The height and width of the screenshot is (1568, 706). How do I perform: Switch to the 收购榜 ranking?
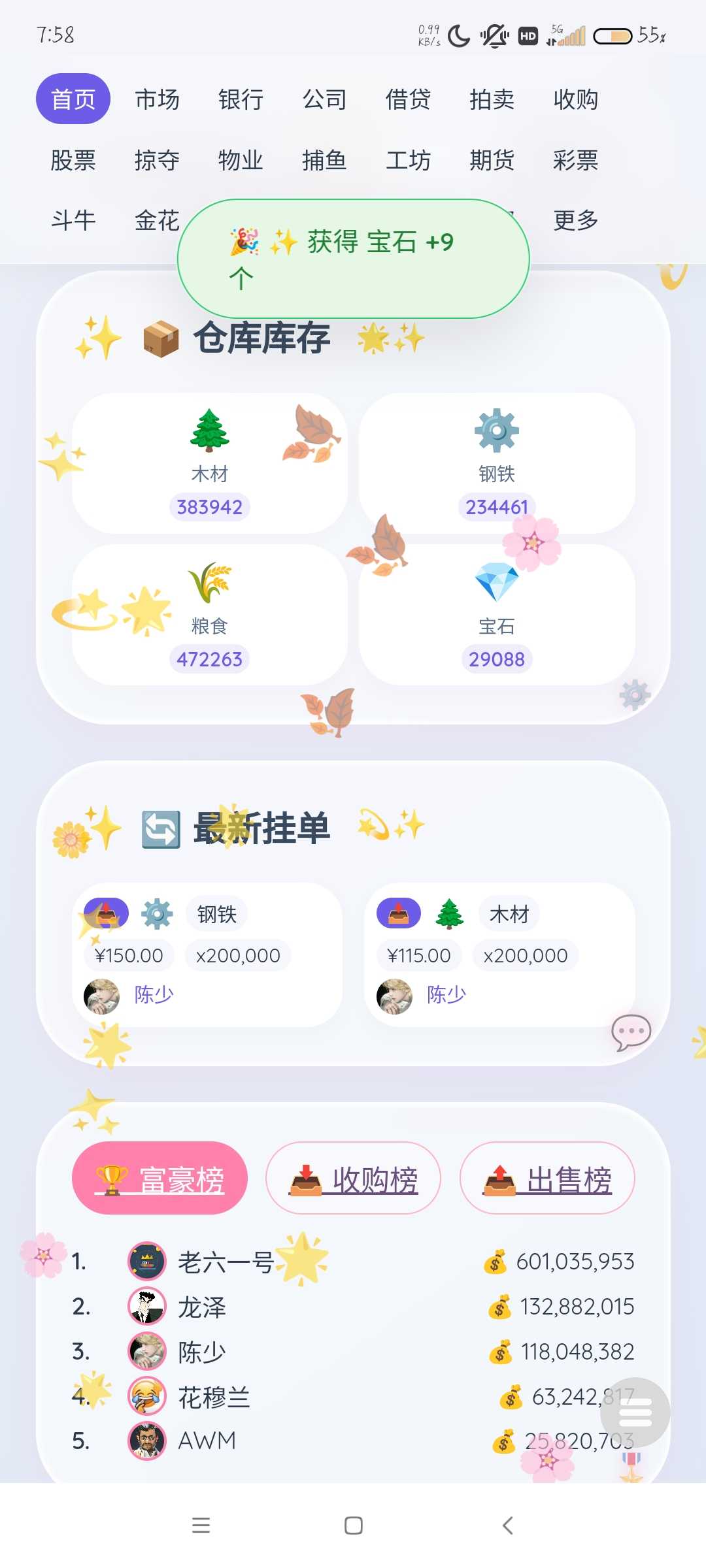tap(353, 1178)
